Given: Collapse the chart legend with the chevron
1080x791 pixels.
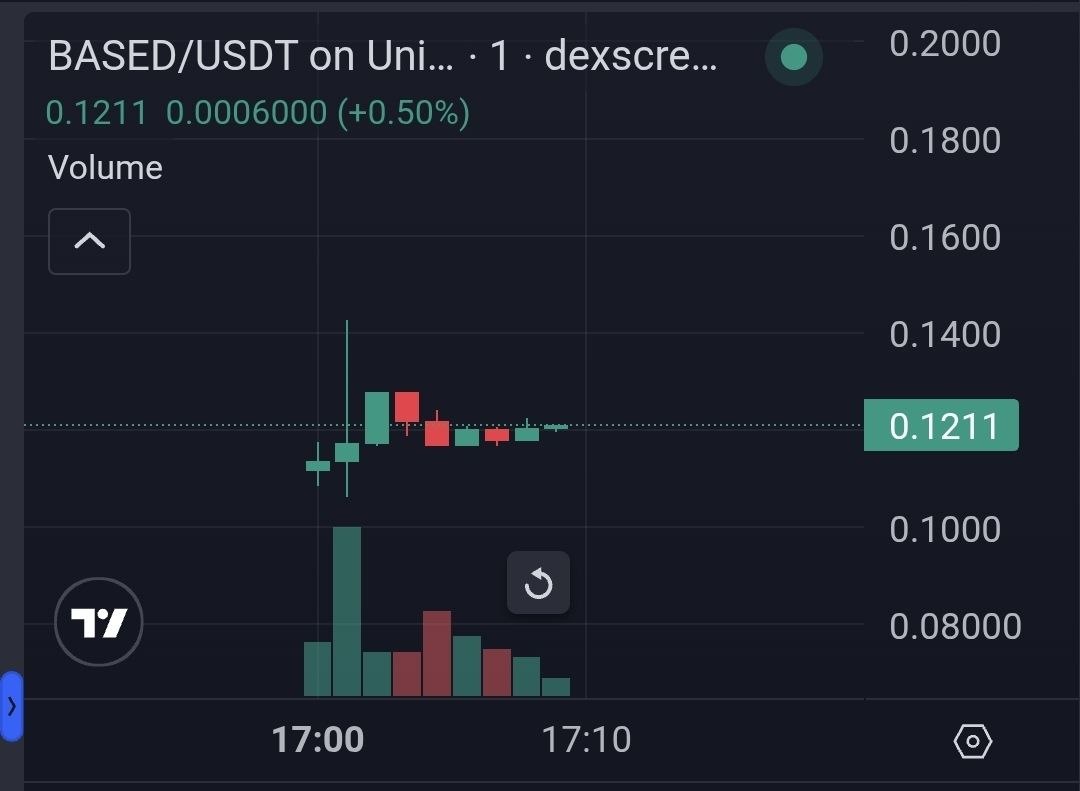Looking at the screenshot, I should pyautogui.click(x=89, y=241).
